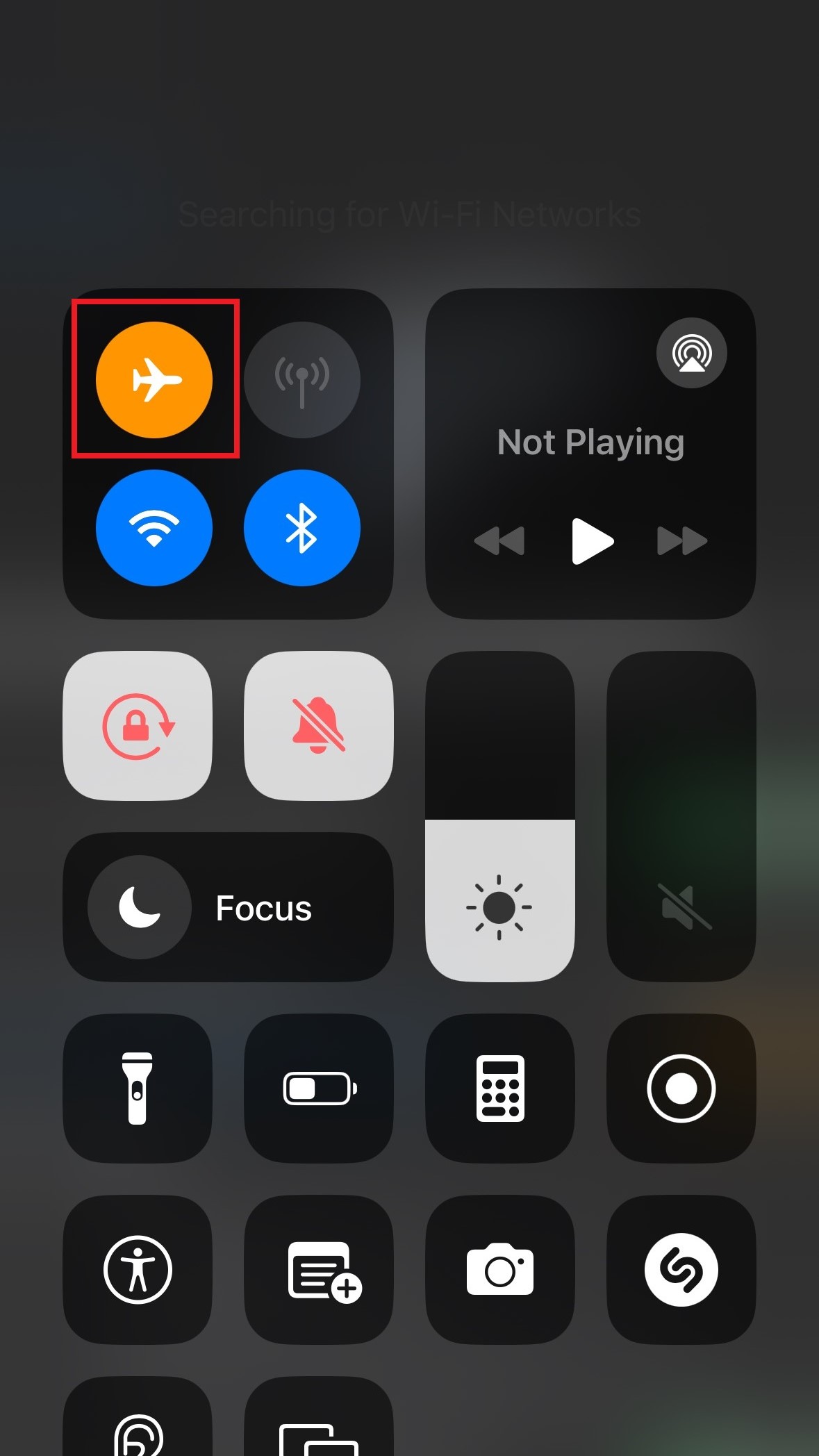This screenshot has width=819, height=1456.
Task: Skip to the previous track
Action: click(499, 541)
